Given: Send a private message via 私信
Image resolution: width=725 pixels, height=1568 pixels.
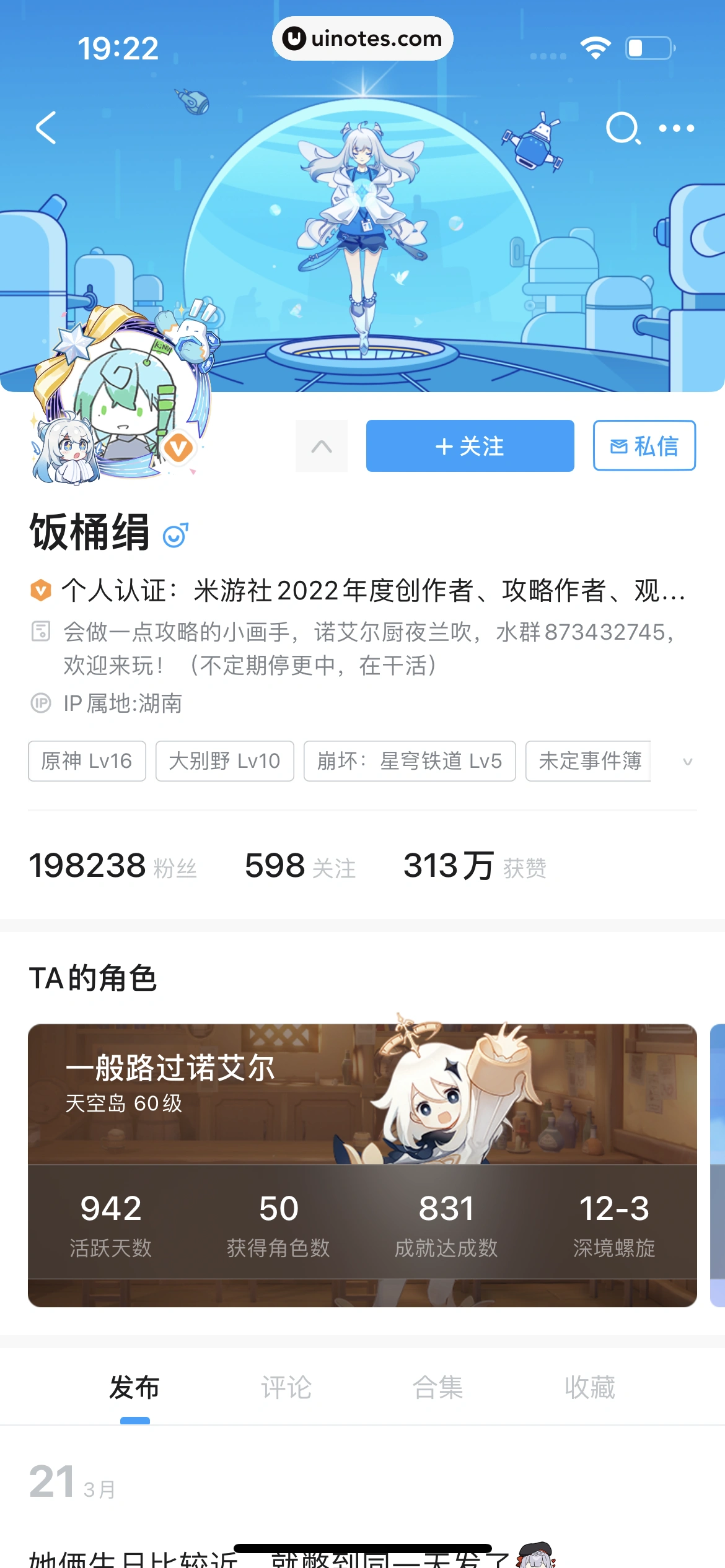Looking at the screenshot, I should 644,446.
